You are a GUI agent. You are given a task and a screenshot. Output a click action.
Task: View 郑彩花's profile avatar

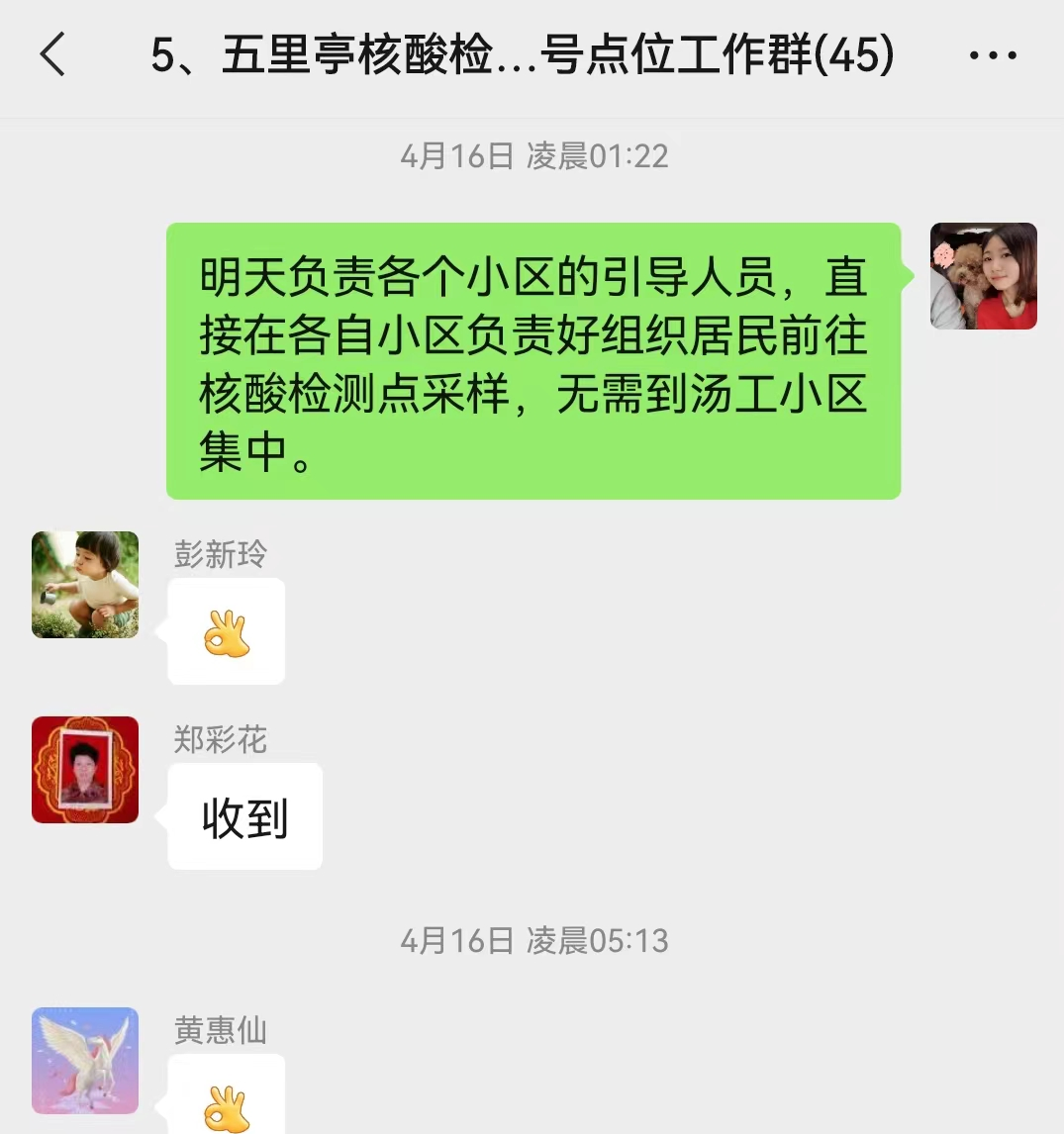tap(85, 770)
